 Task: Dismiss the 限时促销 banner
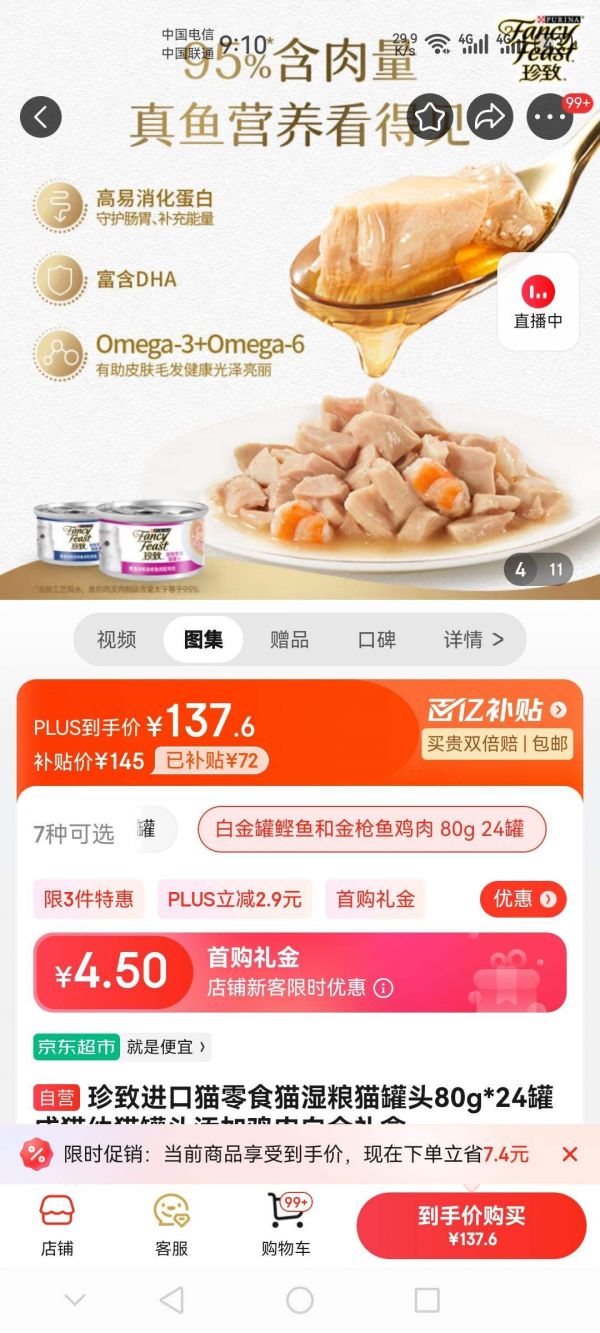click(569, 1154)
